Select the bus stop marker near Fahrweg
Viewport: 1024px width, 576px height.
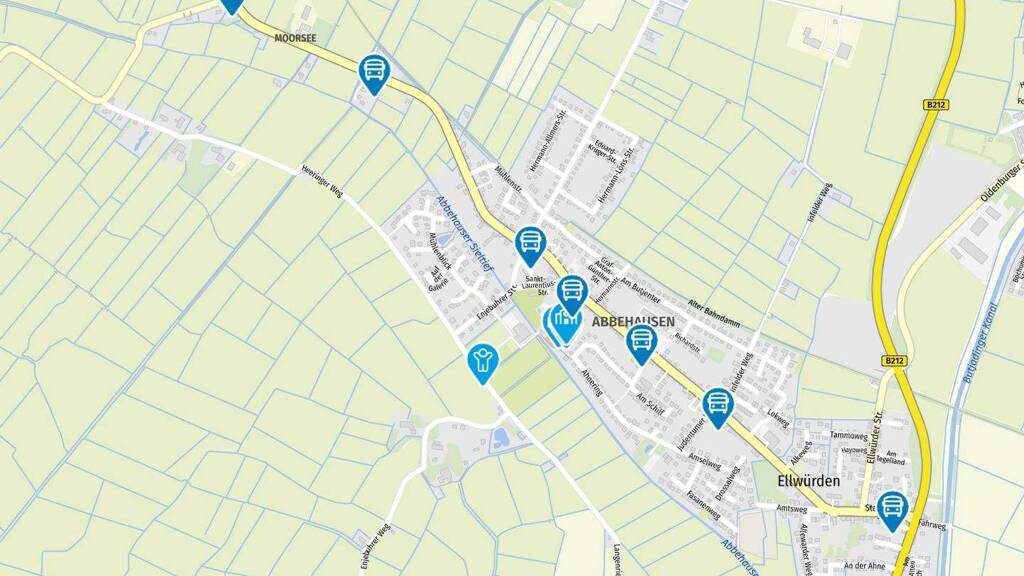click(892, 511)
